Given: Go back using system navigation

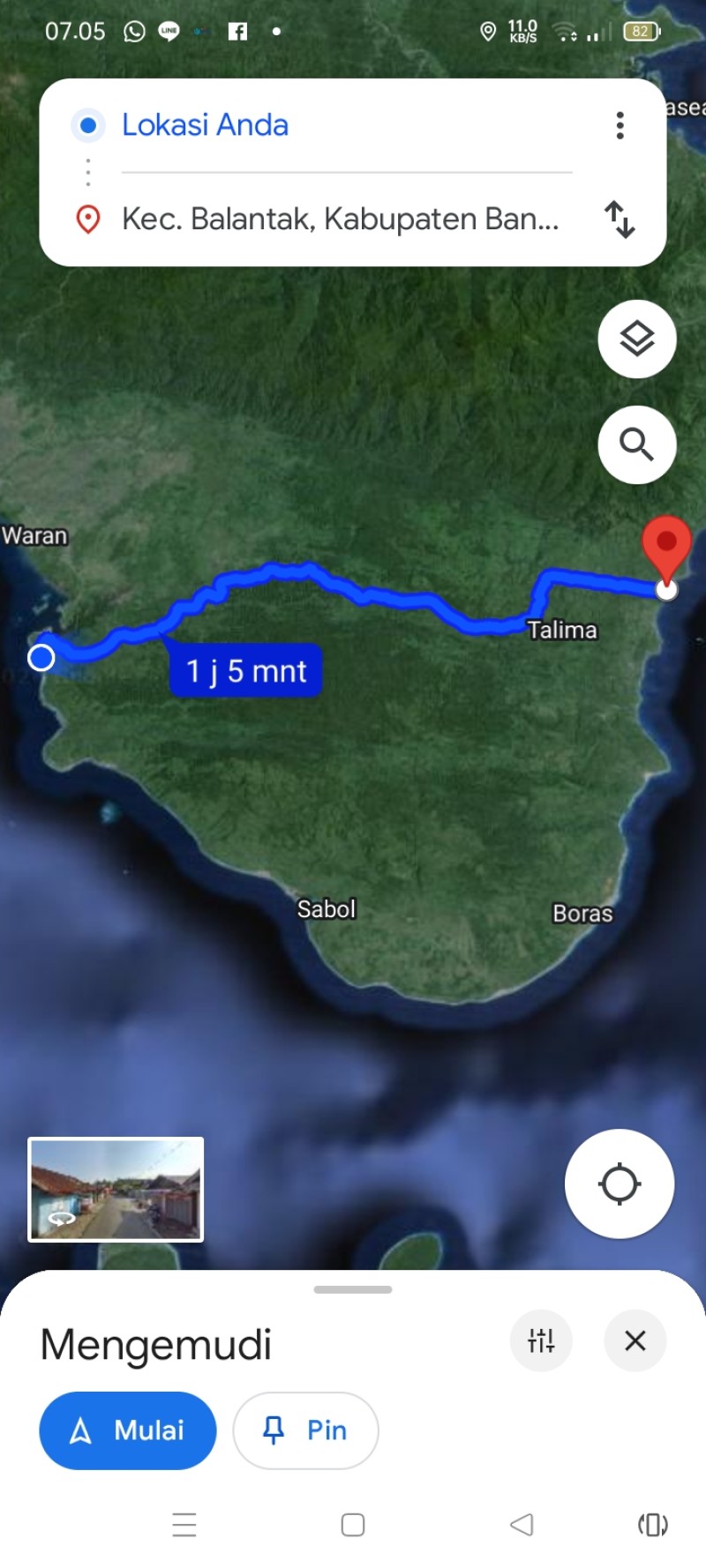Looking at the screenshot, I should [x=522, y=1525].
